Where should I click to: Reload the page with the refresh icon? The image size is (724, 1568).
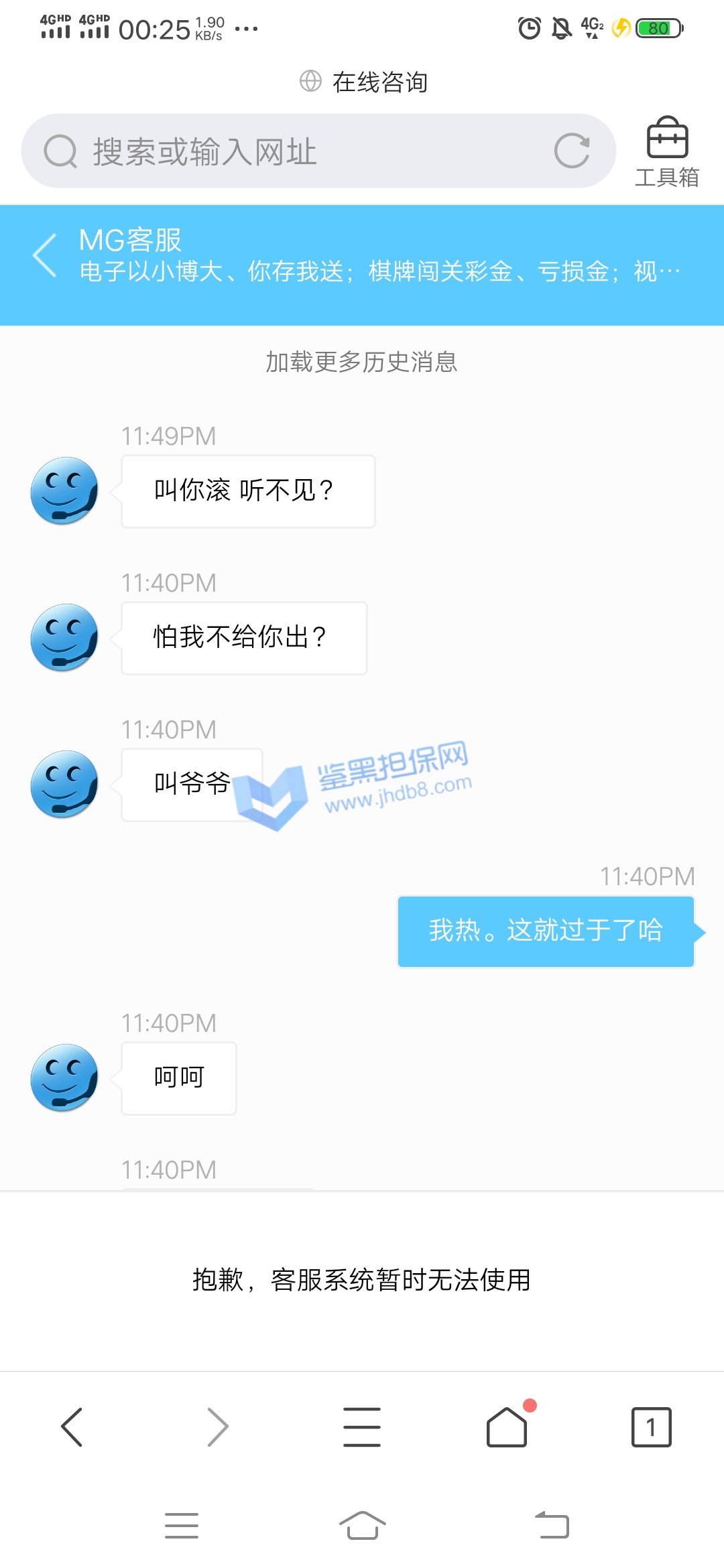[572, 151]
